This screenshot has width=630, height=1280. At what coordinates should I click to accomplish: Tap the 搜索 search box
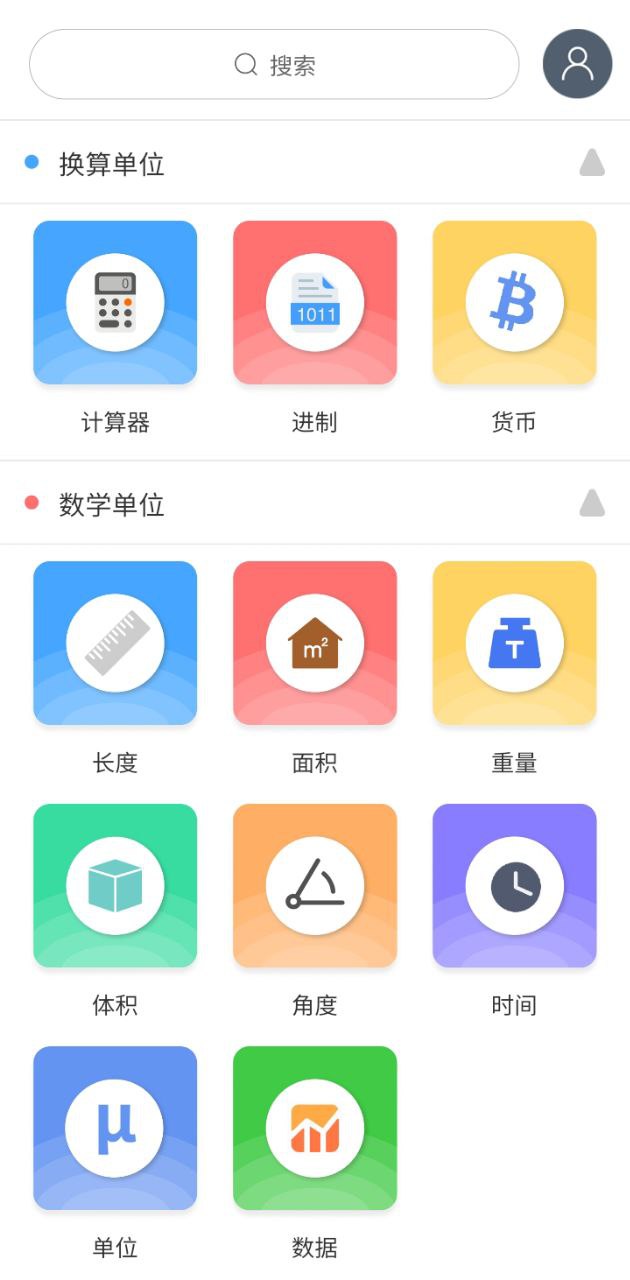274,64
